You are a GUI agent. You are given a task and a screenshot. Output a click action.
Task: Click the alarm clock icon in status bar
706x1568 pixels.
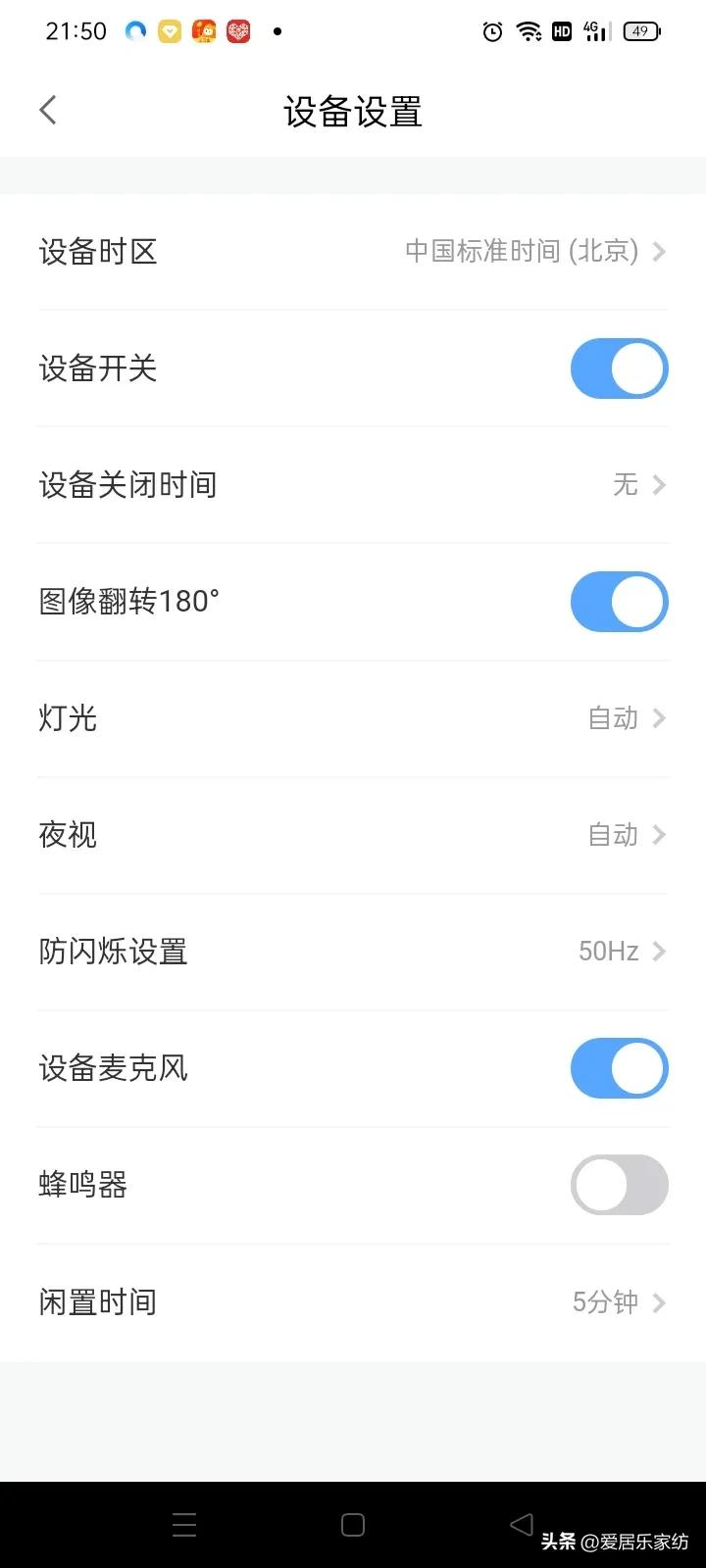pos(492,30)
